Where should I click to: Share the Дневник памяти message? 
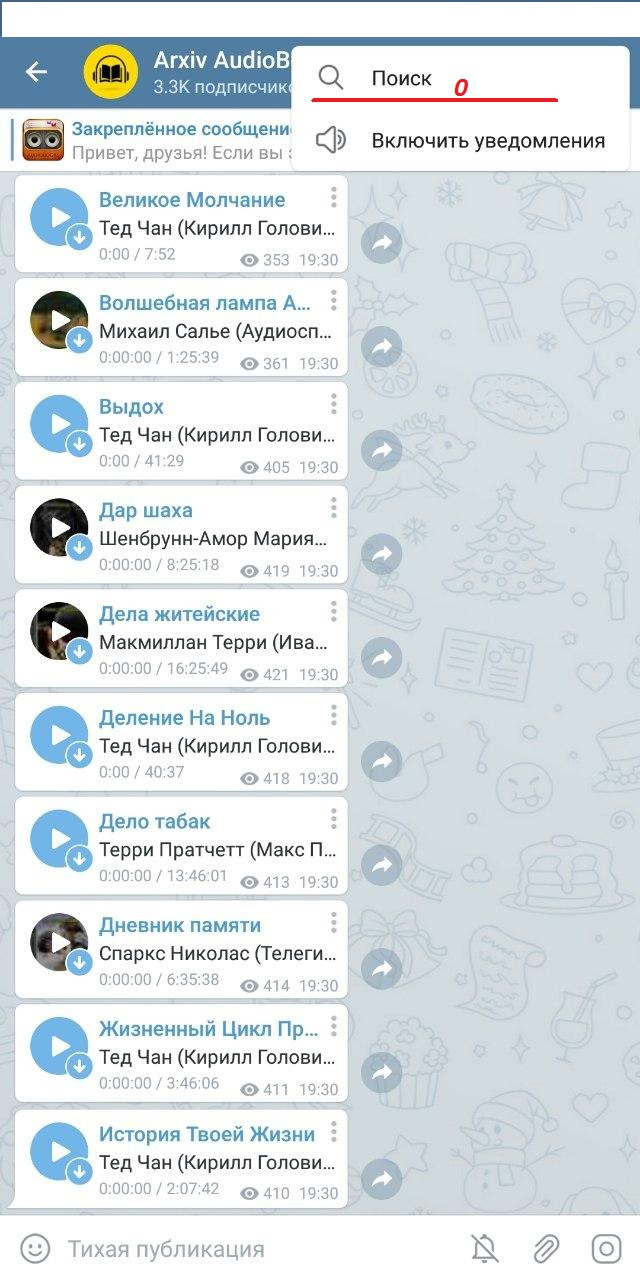[381, 969]
